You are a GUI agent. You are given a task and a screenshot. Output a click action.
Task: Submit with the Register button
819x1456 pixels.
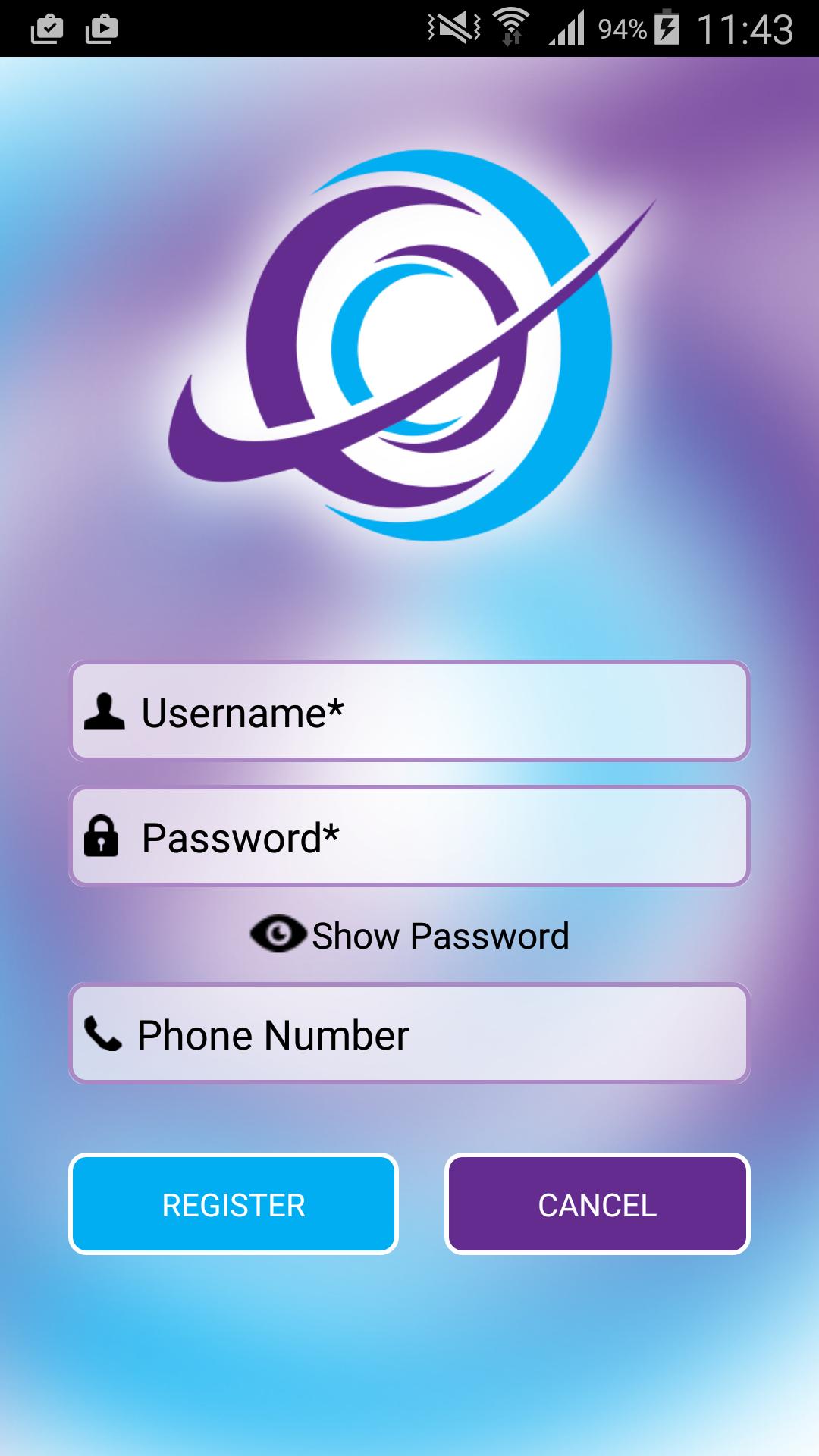[234, 1204]
